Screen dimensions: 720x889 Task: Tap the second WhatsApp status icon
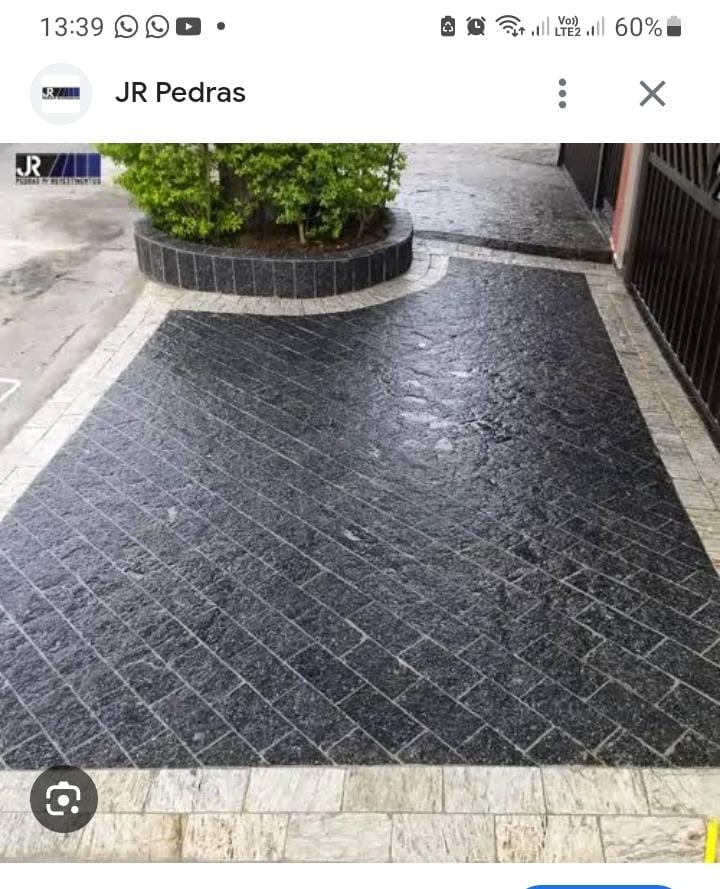[156, 26]
